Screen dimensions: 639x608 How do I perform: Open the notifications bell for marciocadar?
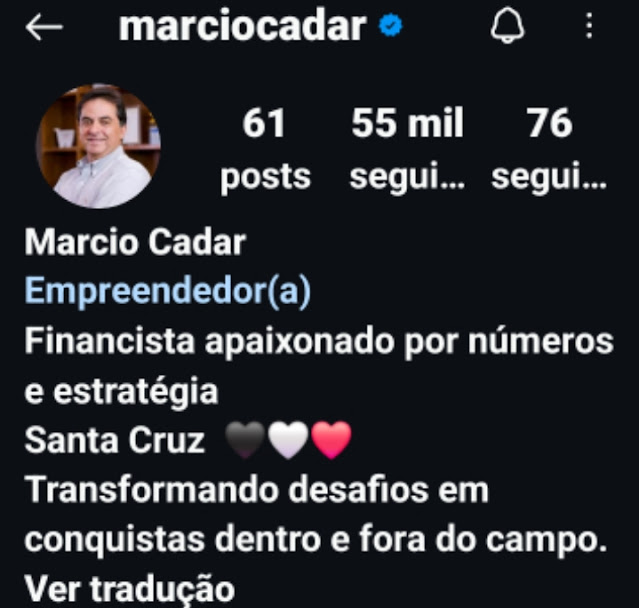(x=507, y=29)
